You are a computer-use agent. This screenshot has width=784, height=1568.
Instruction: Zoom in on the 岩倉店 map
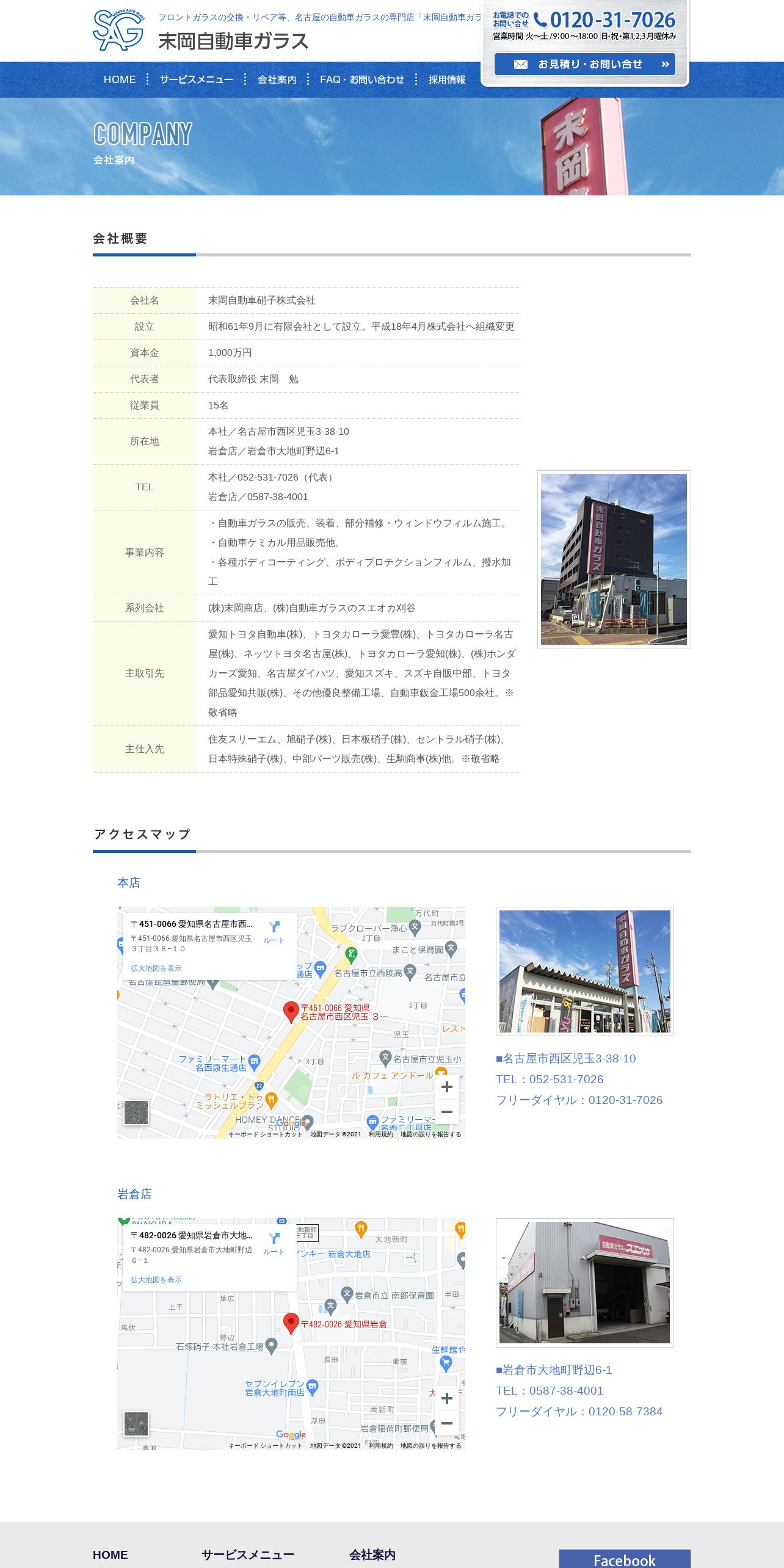coord(447,1398)
